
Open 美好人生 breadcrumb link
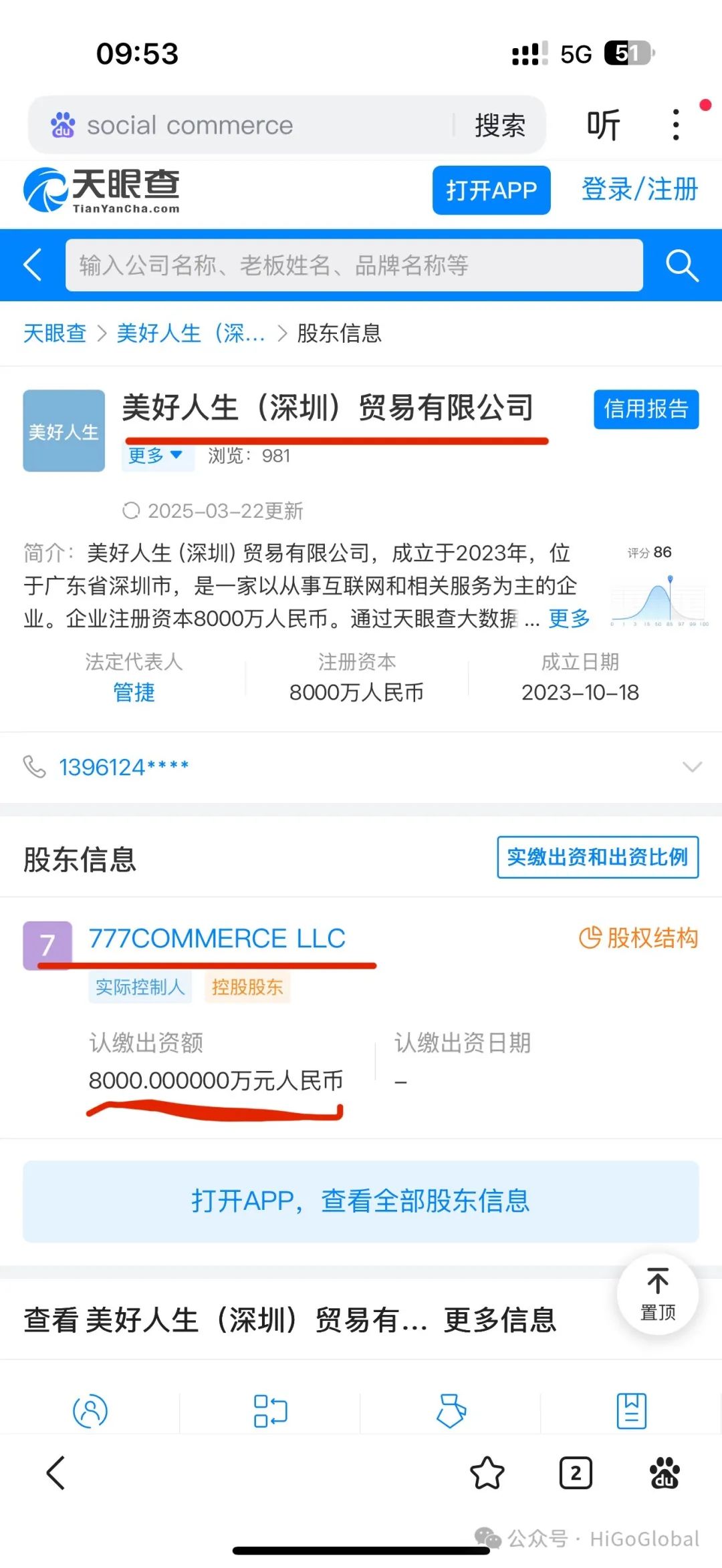tap(191, 333)
